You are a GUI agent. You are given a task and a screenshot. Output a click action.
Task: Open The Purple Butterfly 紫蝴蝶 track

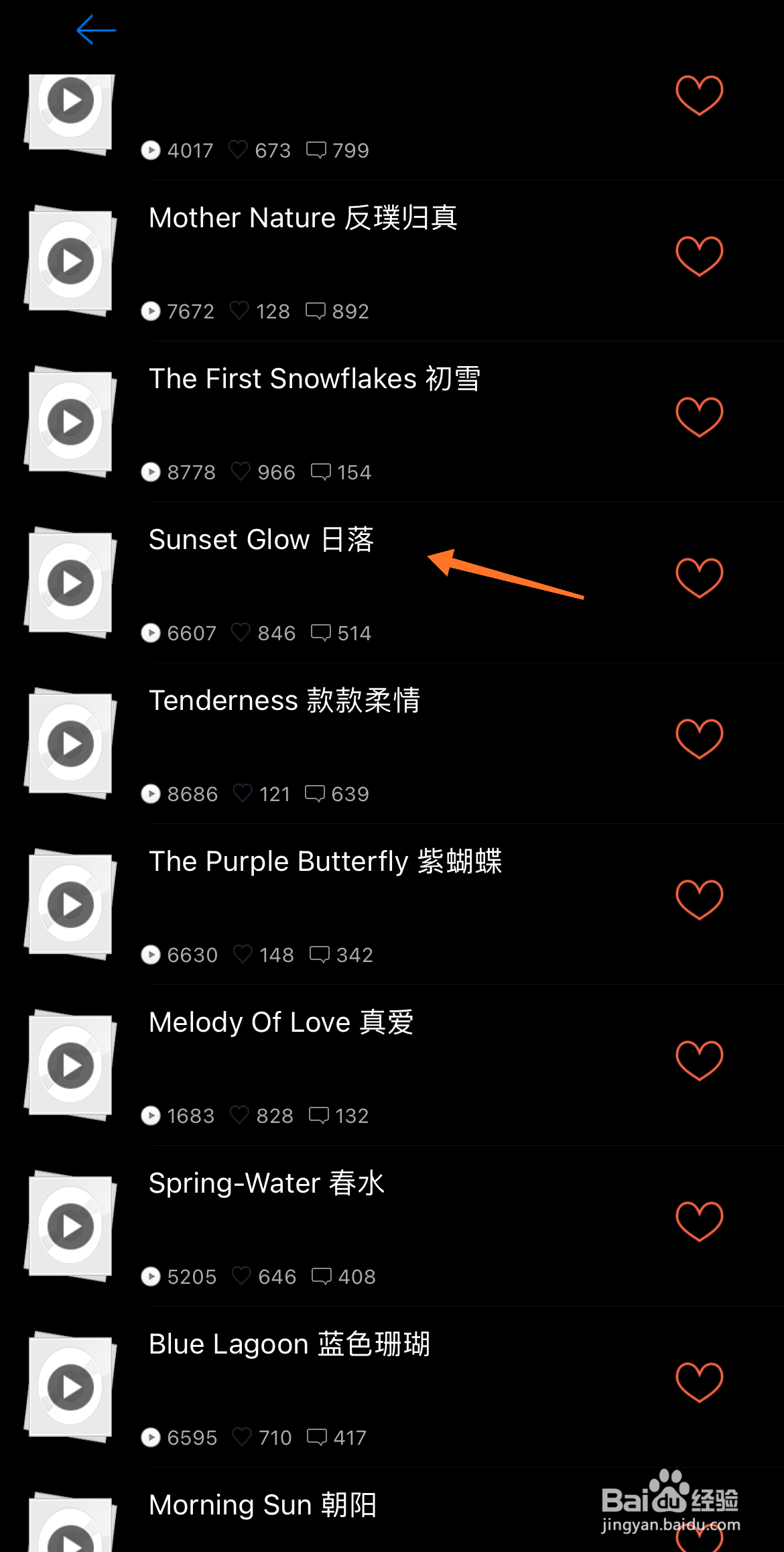coord(326,861)
